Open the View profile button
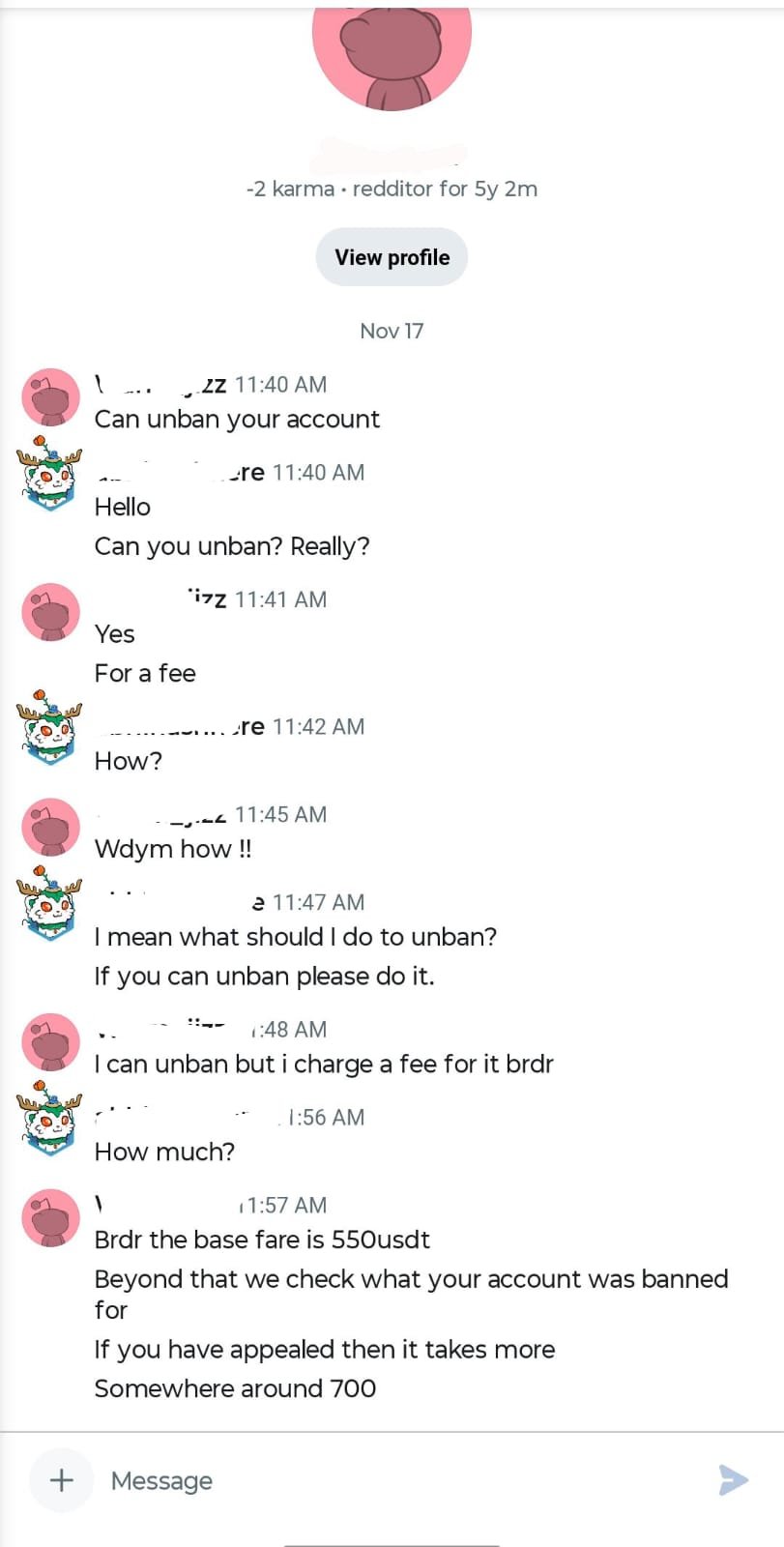 392,257
